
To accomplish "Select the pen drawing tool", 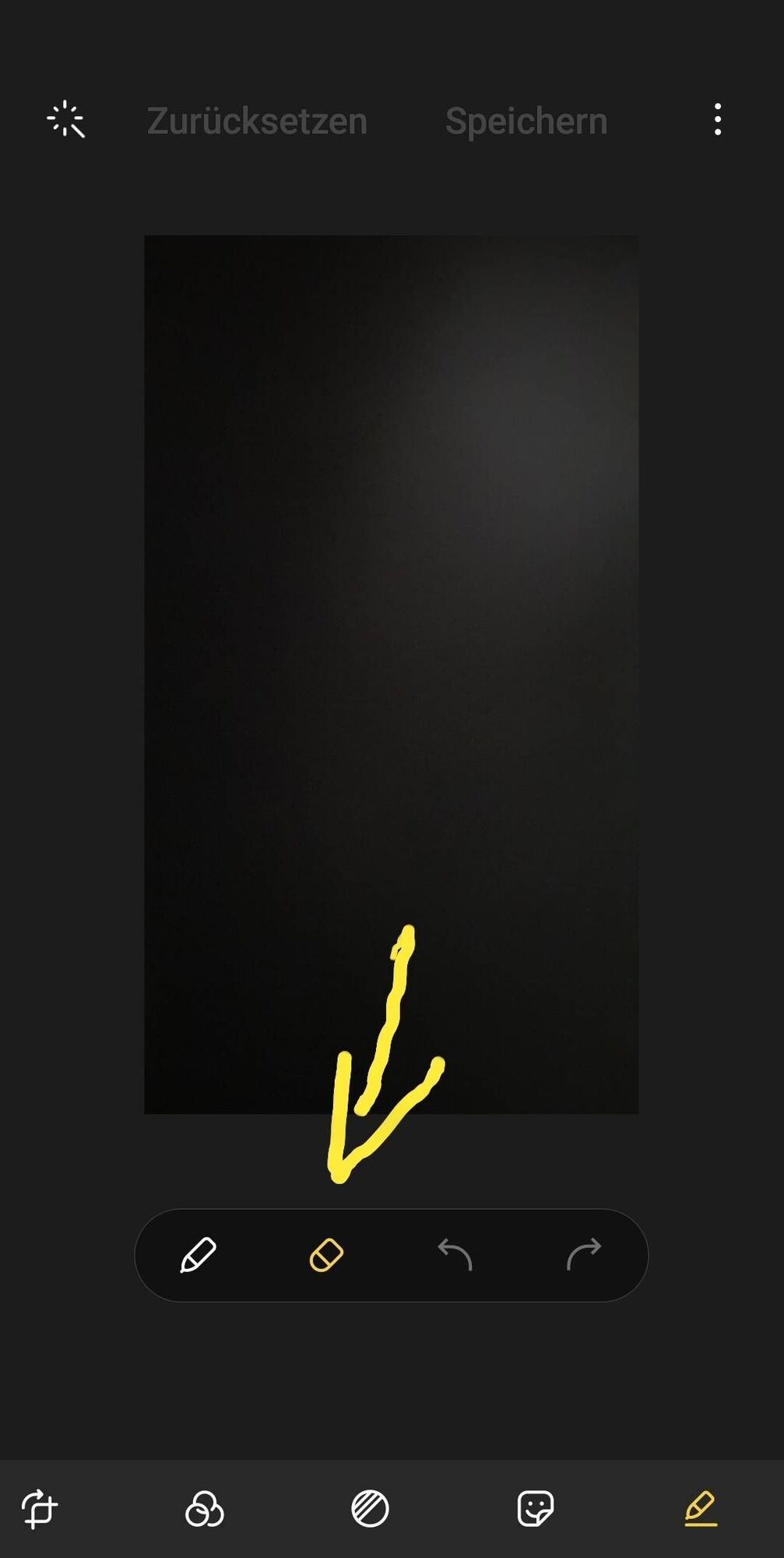I will pyautogui.click(x=198, y=1255).
